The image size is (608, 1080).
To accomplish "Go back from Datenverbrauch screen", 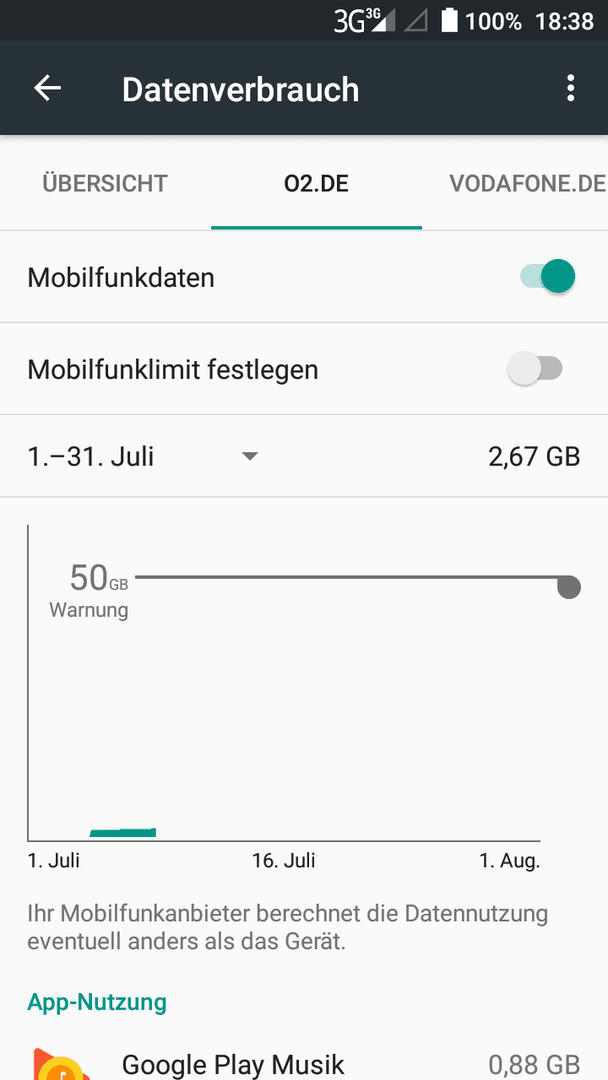I will [x=48, y=88].
